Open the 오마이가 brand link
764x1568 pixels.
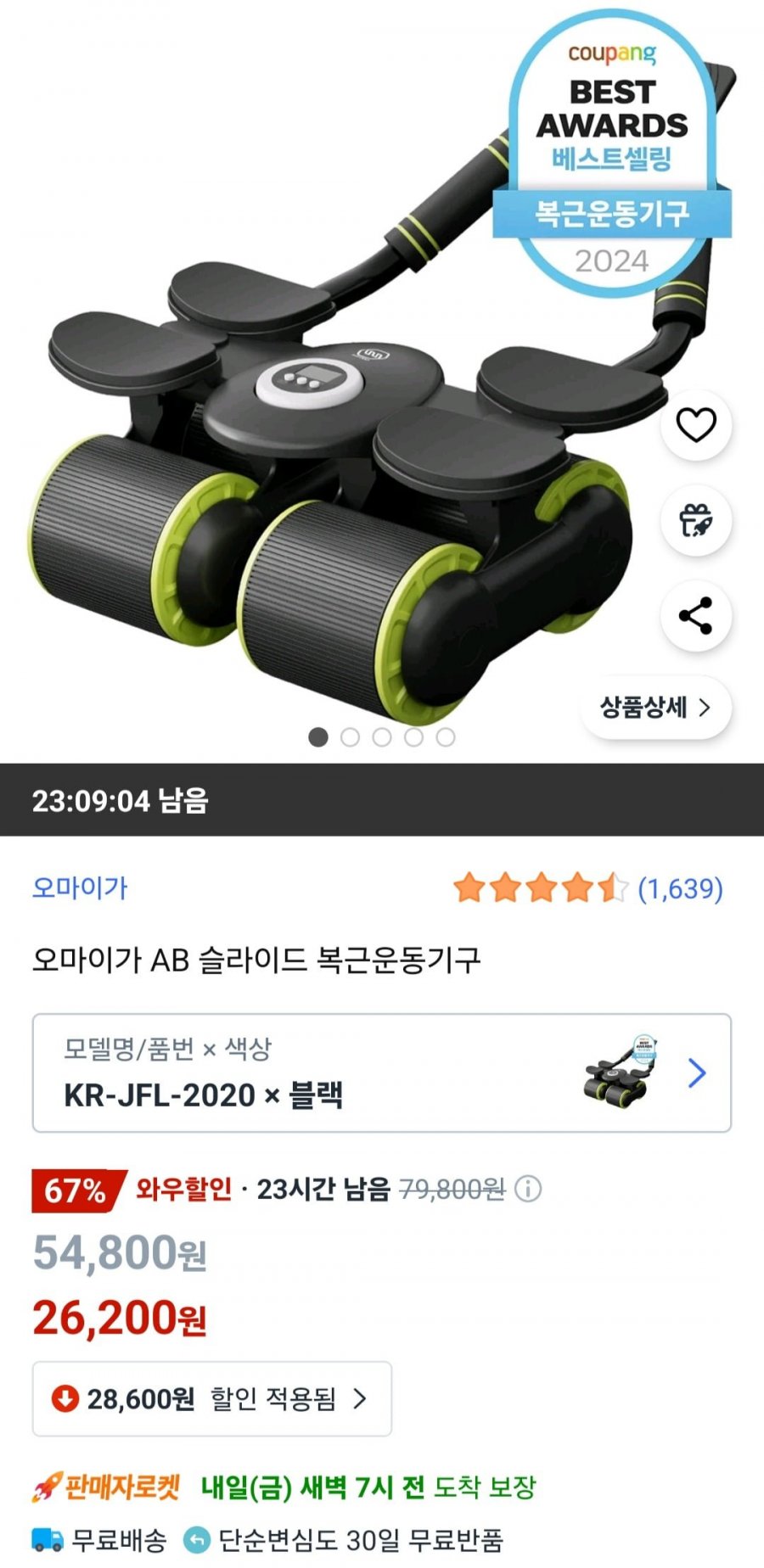click(80, 888)
